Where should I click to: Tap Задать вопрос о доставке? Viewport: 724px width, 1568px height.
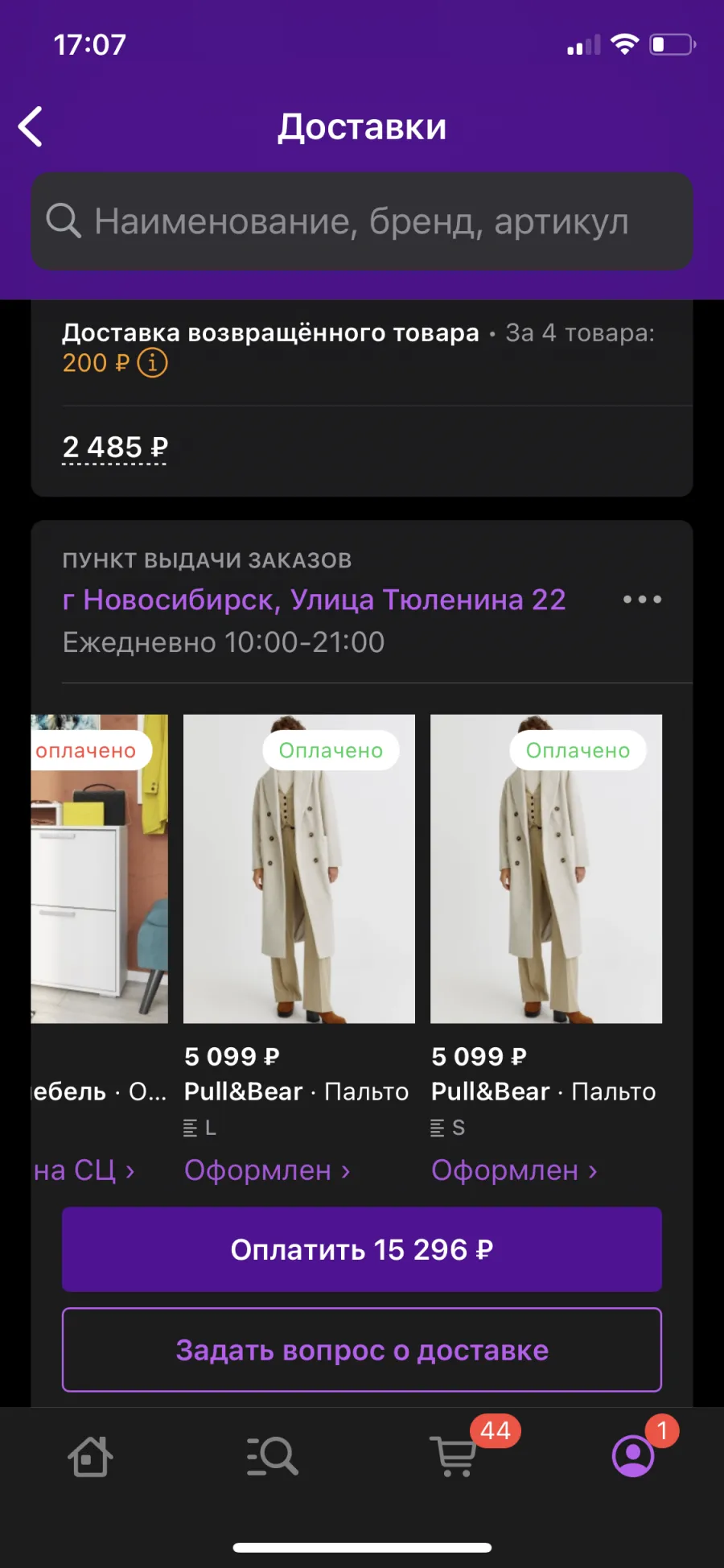click(x=362, y=1350)
